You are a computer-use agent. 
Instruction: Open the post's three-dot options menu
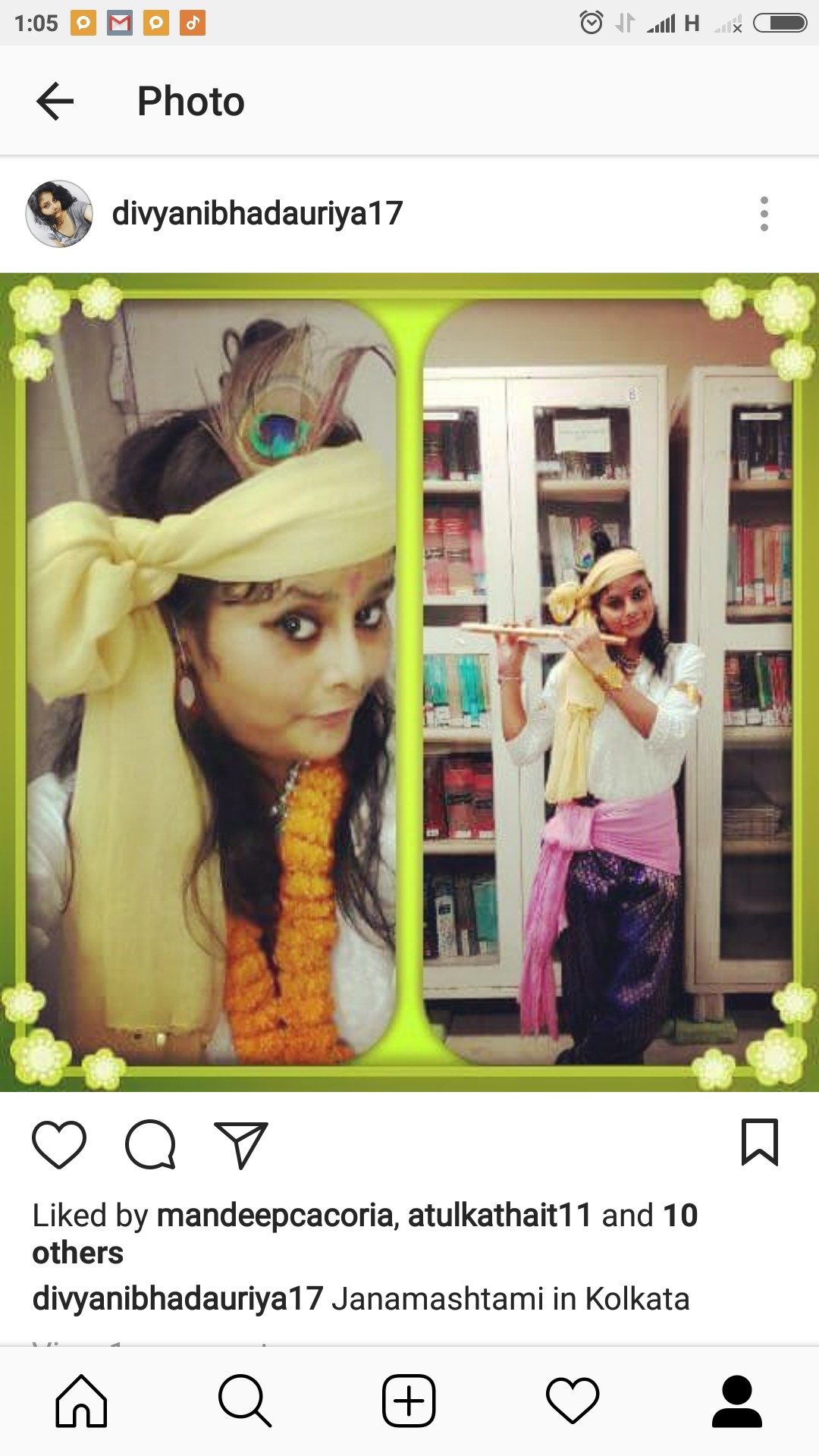[764, 214]
